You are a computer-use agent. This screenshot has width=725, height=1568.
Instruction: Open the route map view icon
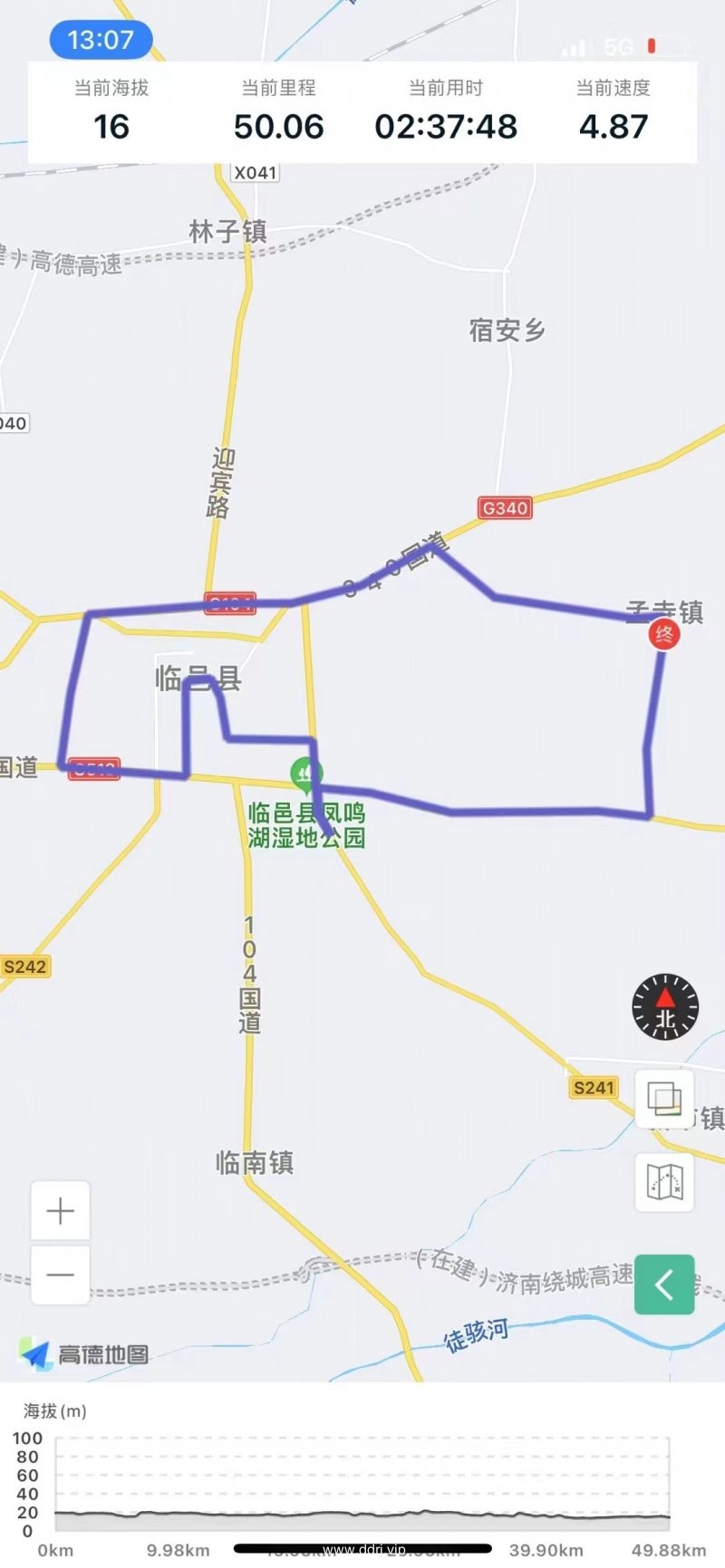(664, 1182)
